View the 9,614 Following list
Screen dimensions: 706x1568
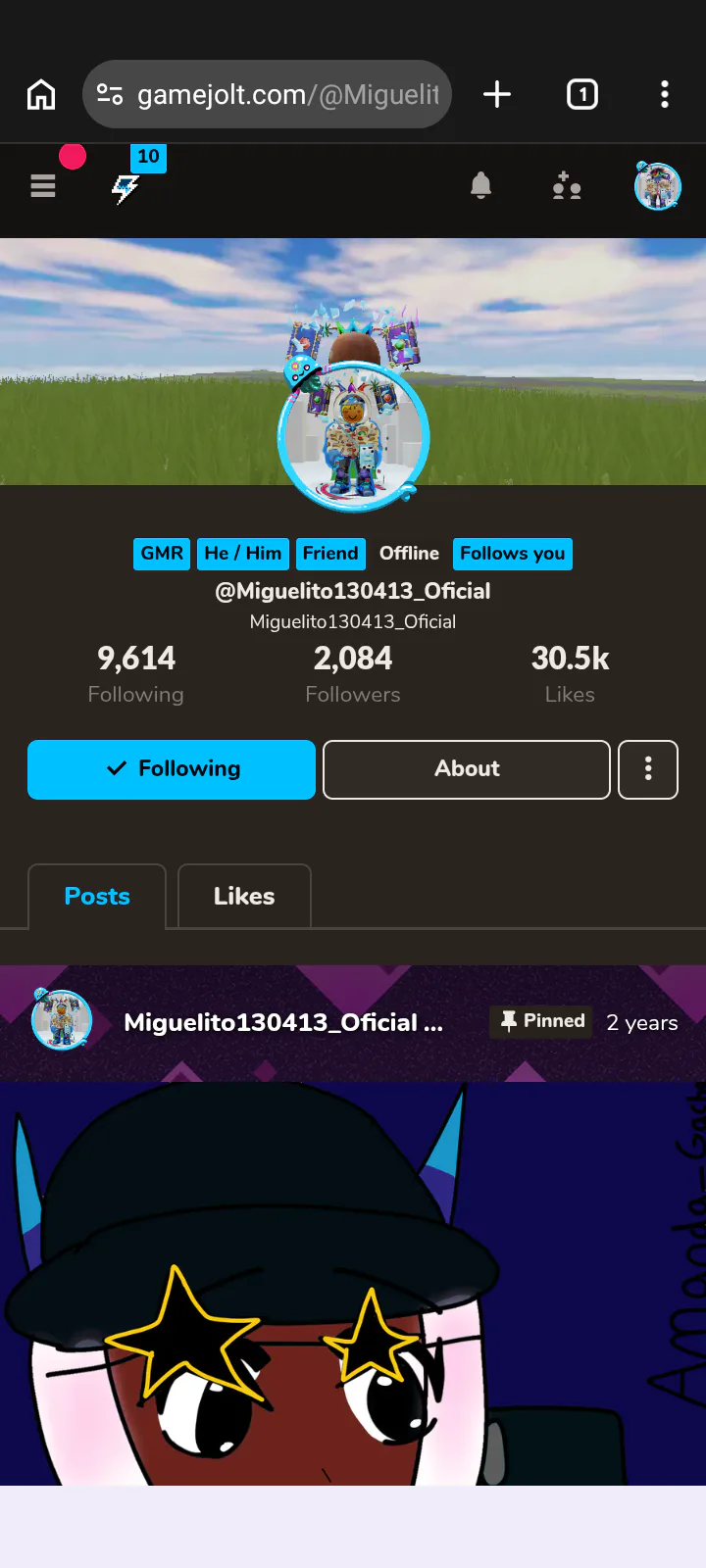(136, 673)
